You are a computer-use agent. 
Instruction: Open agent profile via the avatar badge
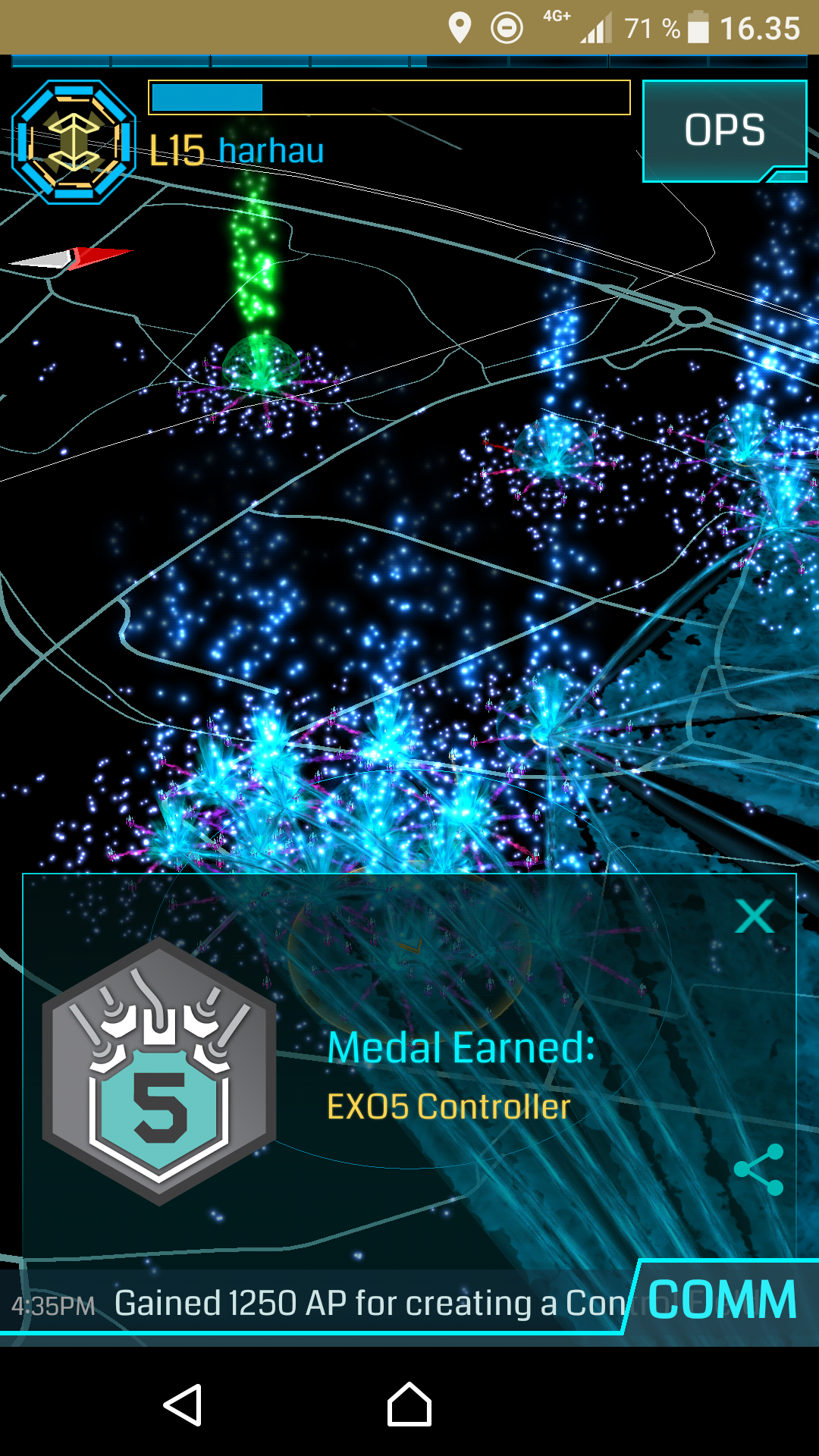pos(74,142)
